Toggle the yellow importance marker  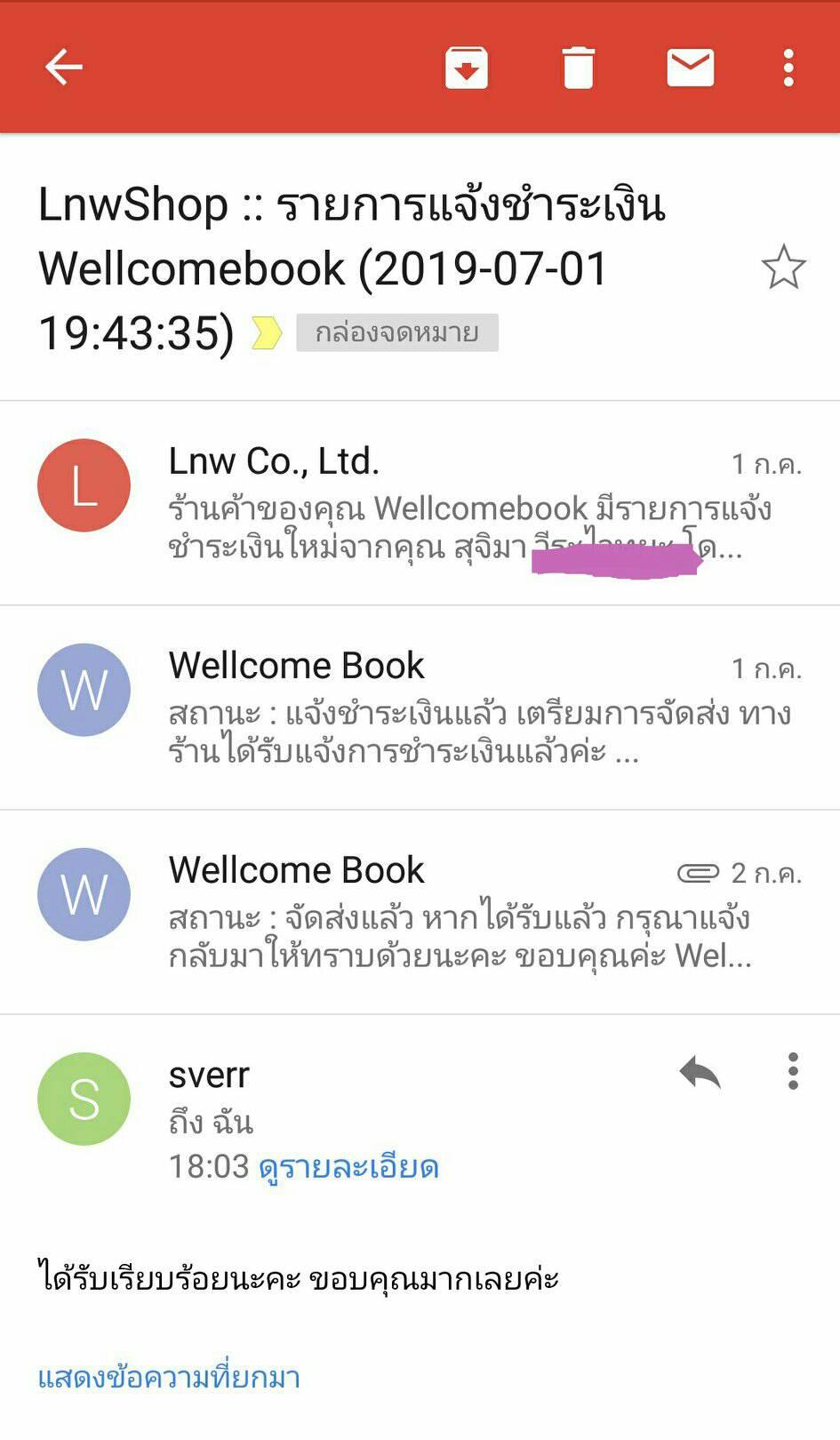(267, 333)
